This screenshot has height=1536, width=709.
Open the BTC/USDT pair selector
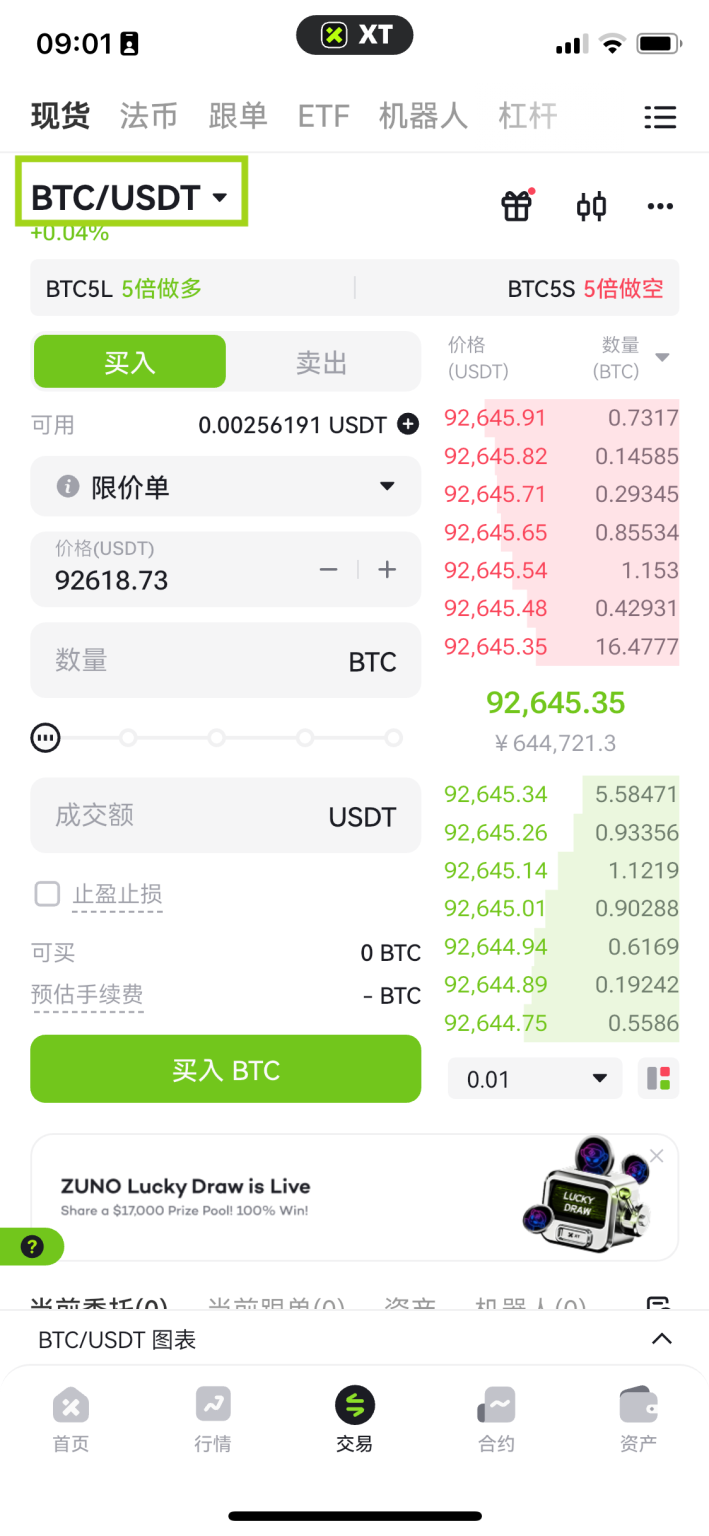coord(130,197)
